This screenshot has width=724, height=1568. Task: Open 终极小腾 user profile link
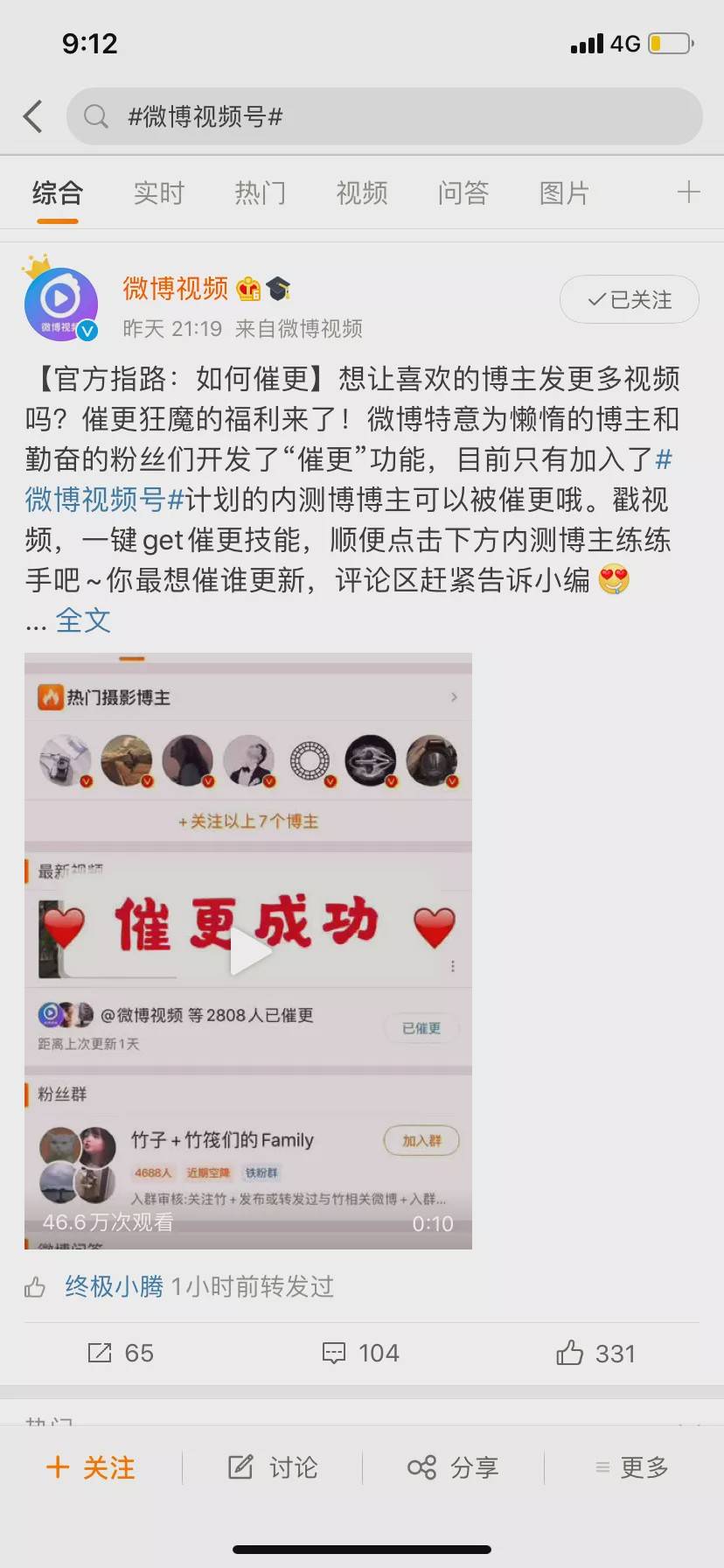(115, 1286)
